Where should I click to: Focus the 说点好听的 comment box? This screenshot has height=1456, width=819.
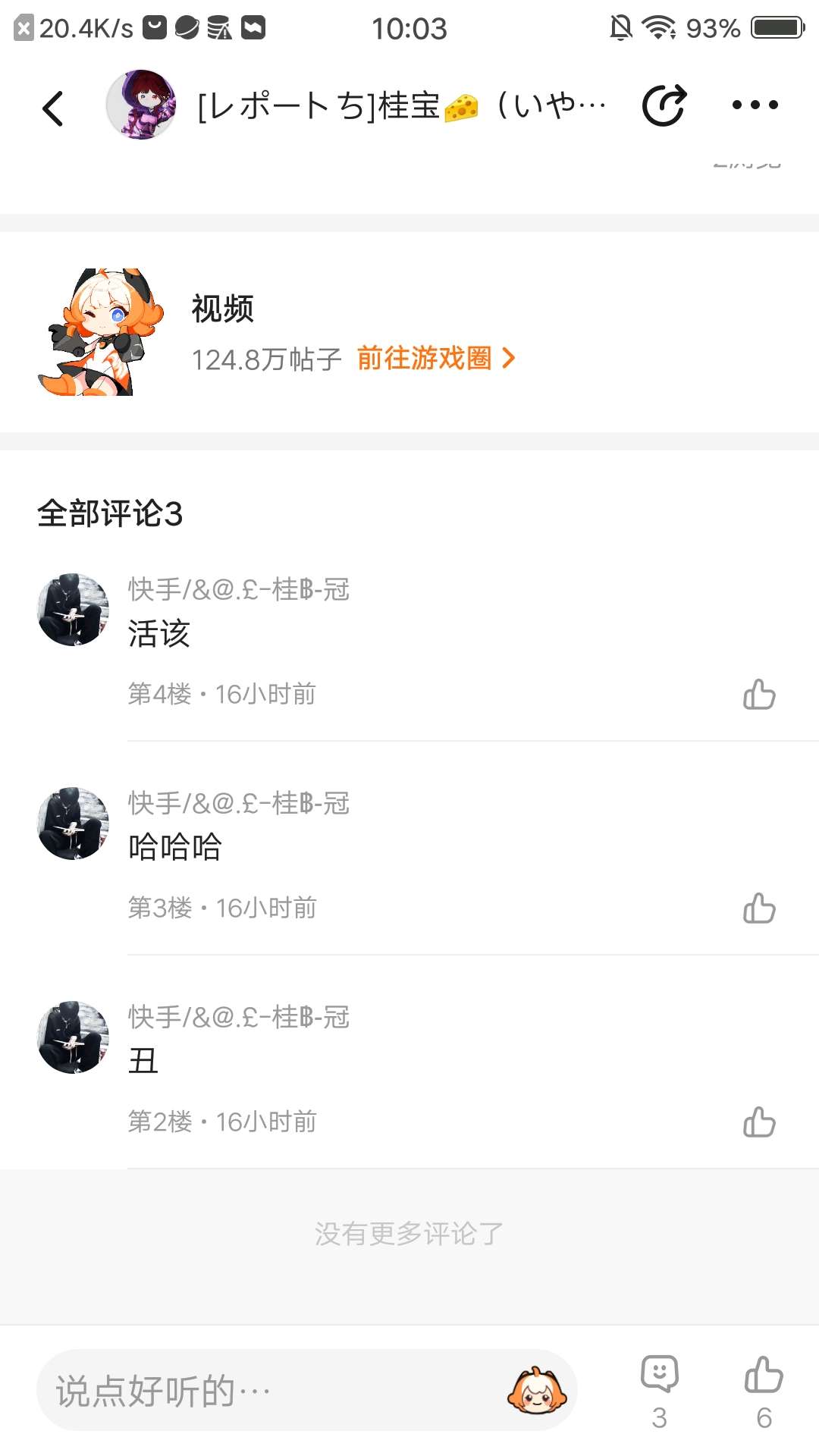(265, 1390)
